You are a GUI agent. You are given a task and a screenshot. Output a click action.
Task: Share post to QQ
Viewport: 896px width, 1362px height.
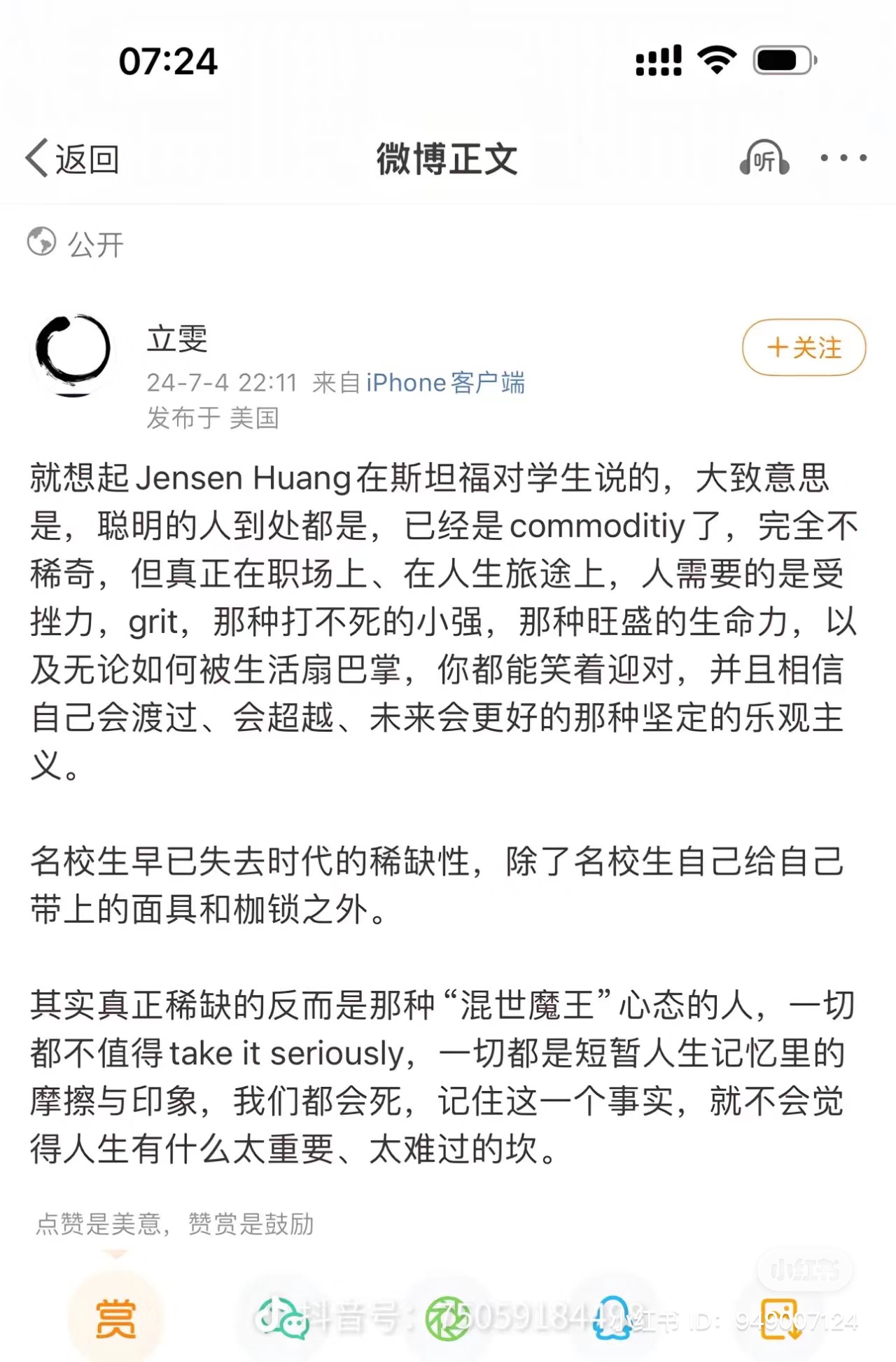[613, 1319]
